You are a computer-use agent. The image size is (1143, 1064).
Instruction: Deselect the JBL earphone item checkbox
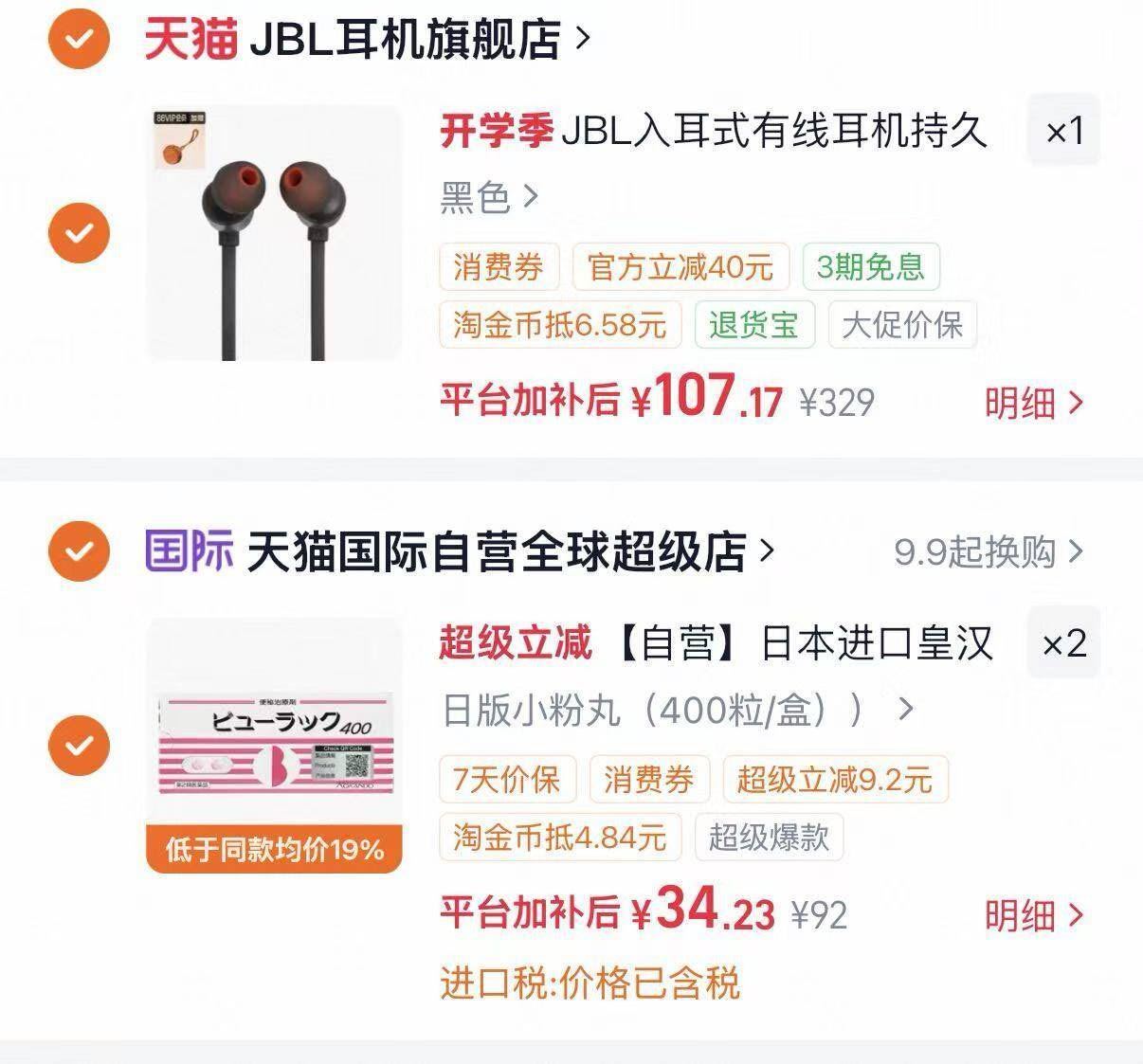pos(79,233)
